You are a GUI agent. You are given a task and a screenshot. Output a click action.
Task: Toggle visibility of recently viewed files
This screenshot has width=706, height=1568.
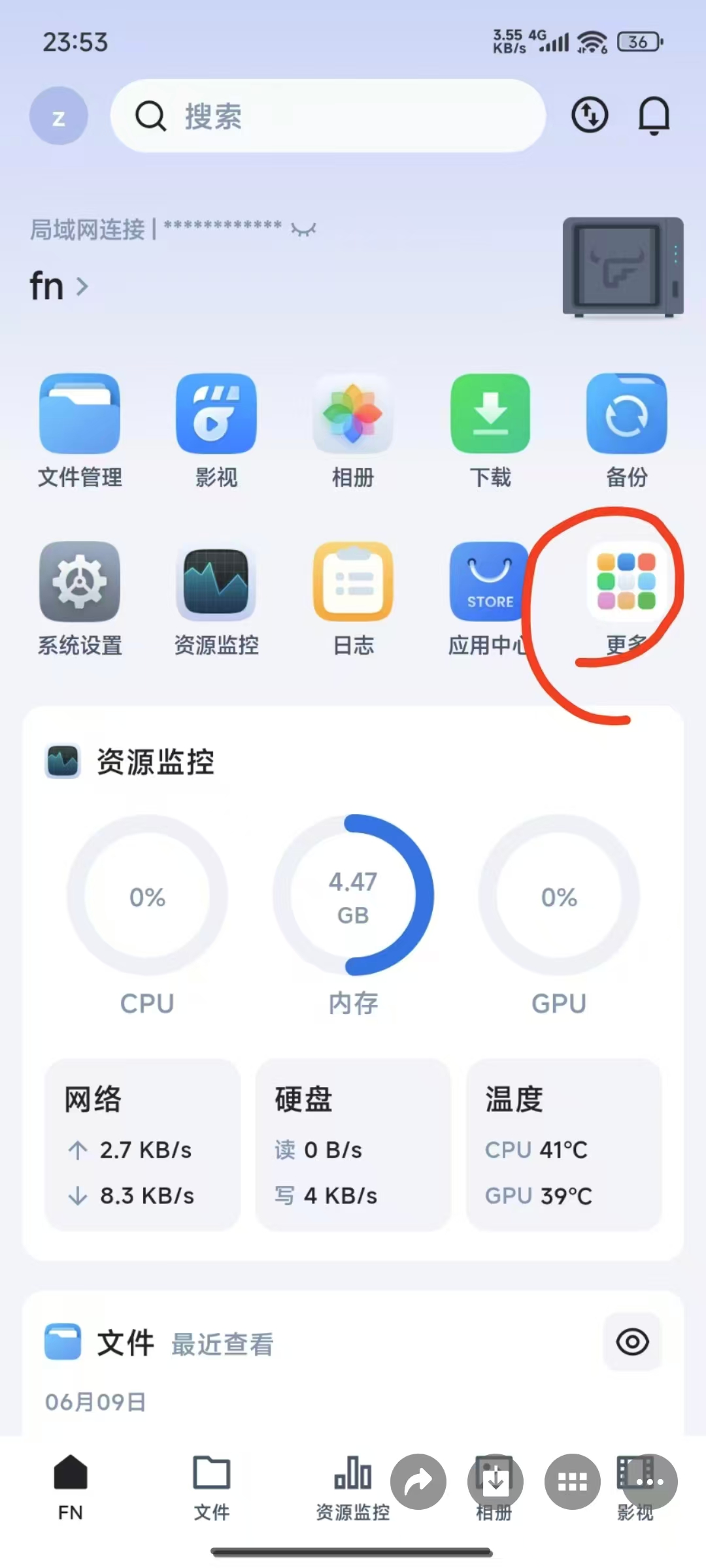point(632,1342)
